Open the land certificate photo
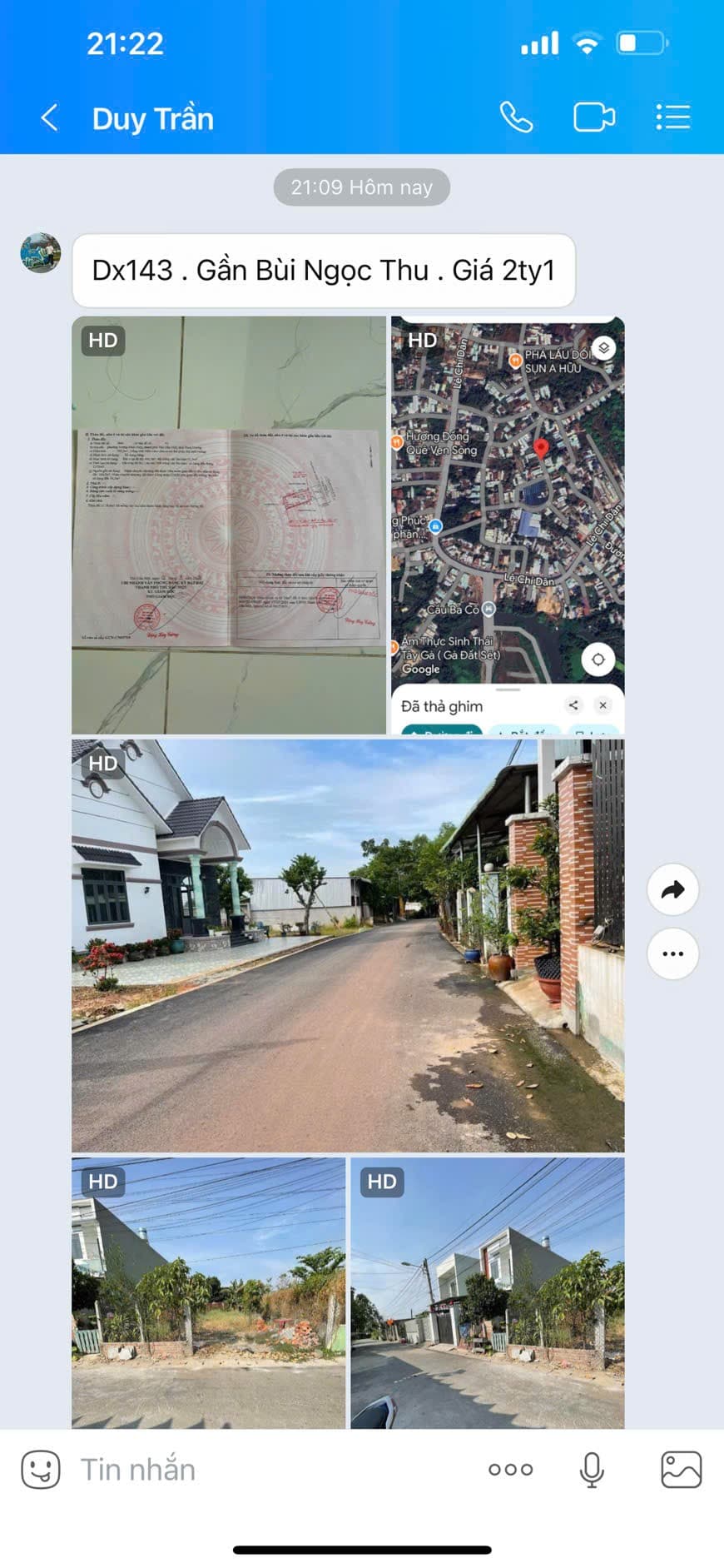This screenshot has width=724, height=1568. (229, 525)
